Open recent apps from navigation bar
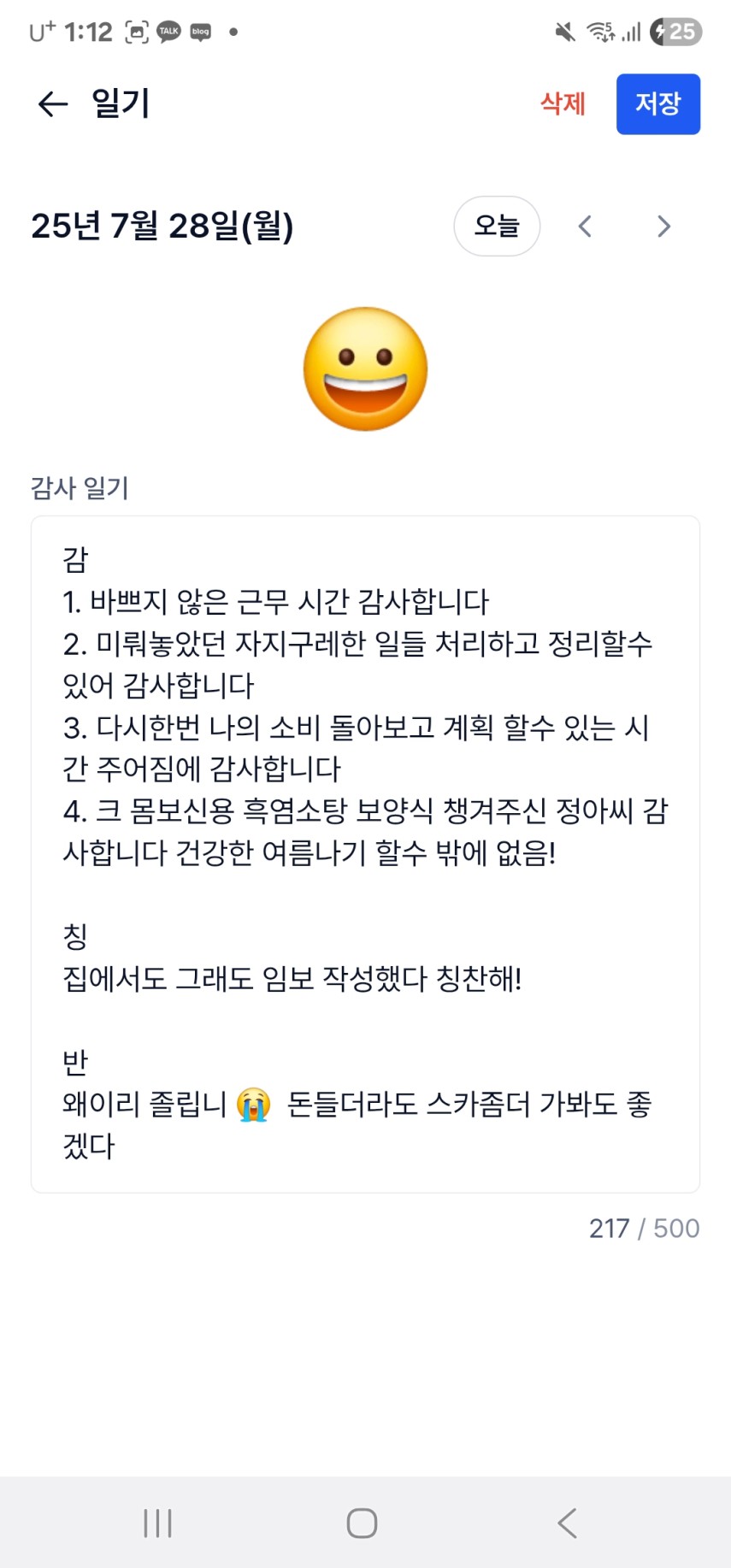 point(157,1523)
